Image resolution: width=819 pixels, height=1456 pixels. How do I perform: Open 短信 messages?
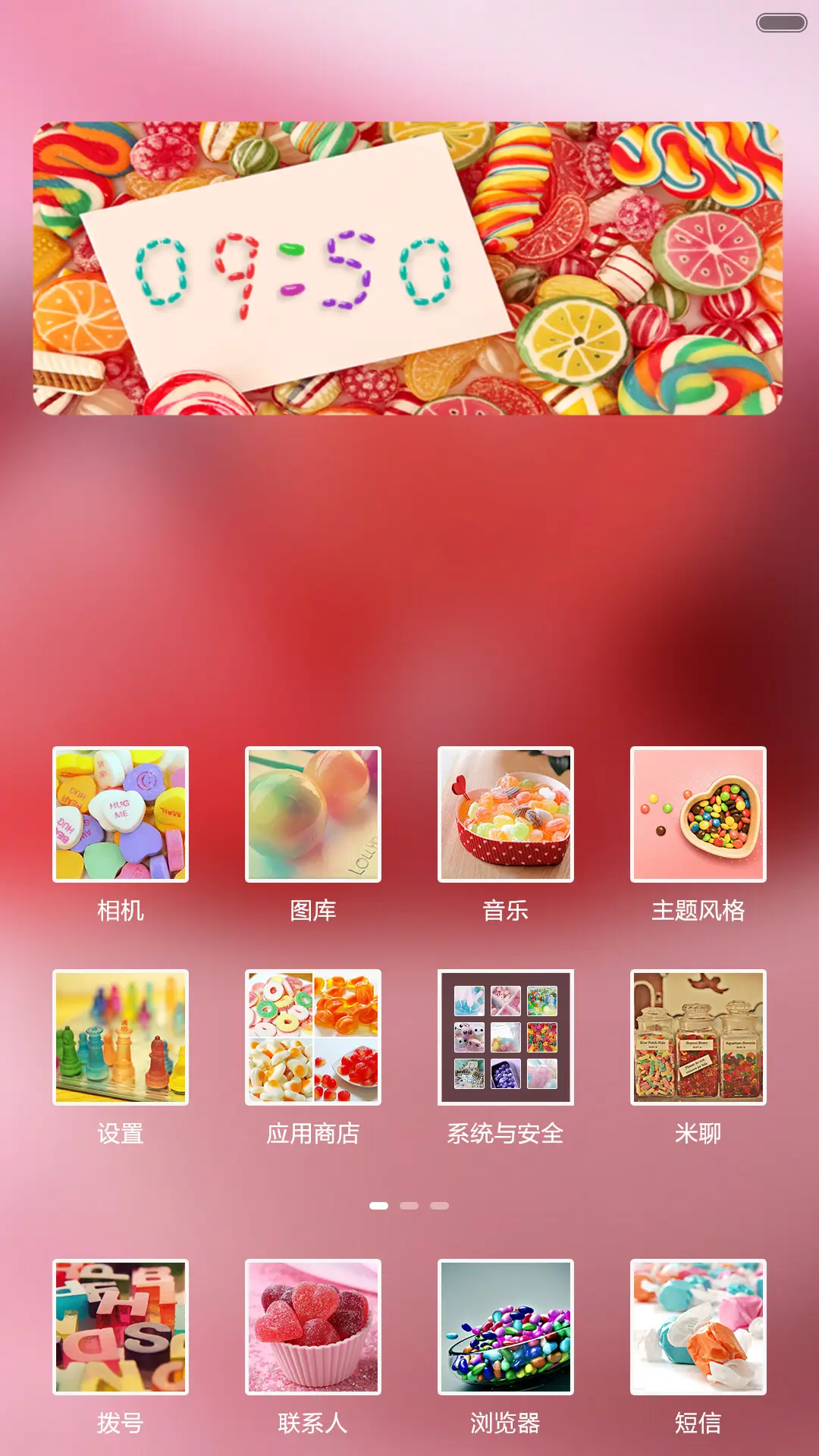pyautogui.click(x=698, y=1327)
